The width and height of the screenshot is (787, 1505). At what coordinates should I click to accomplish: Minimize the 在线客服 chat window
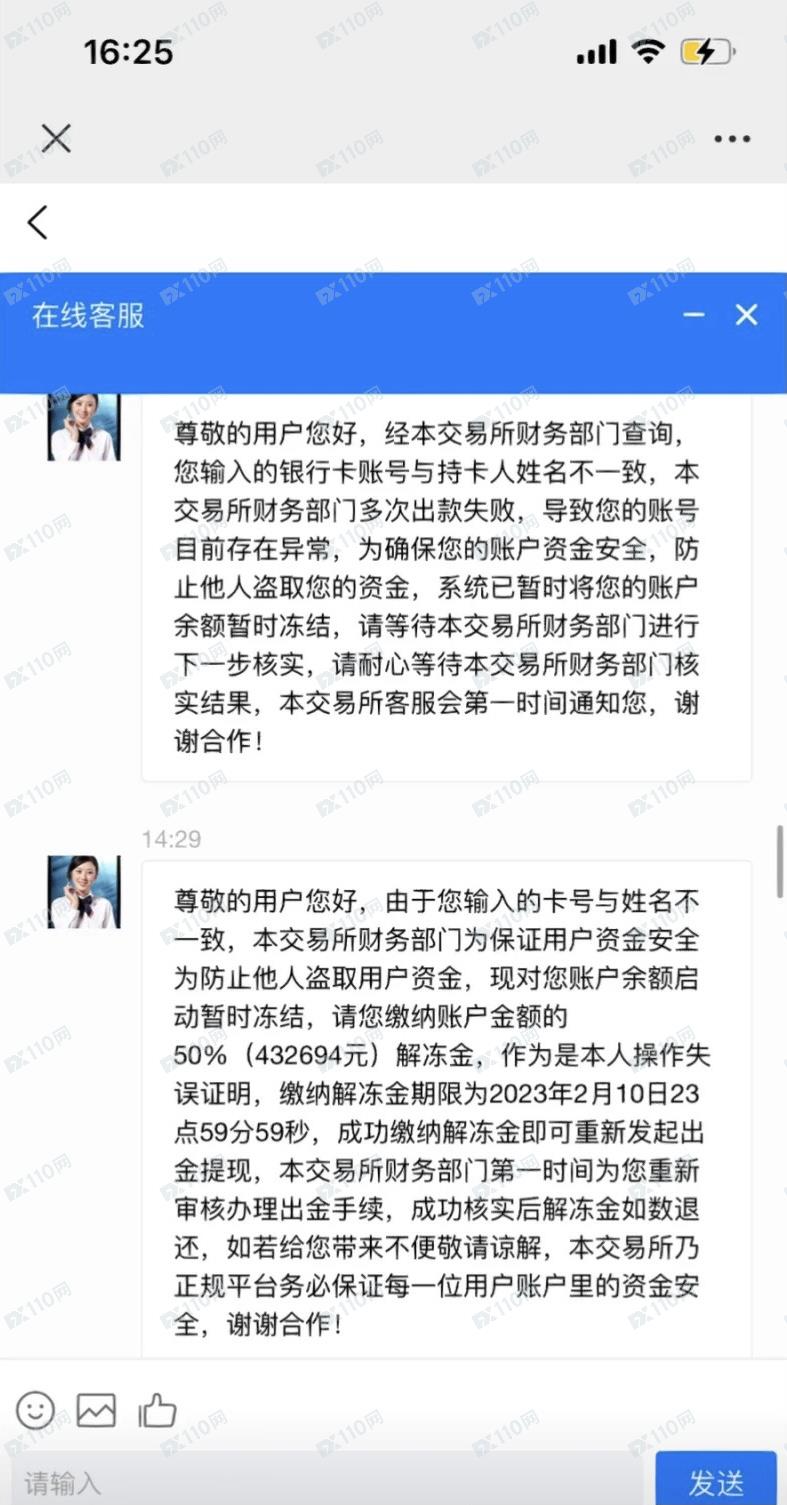pos(693,315)
